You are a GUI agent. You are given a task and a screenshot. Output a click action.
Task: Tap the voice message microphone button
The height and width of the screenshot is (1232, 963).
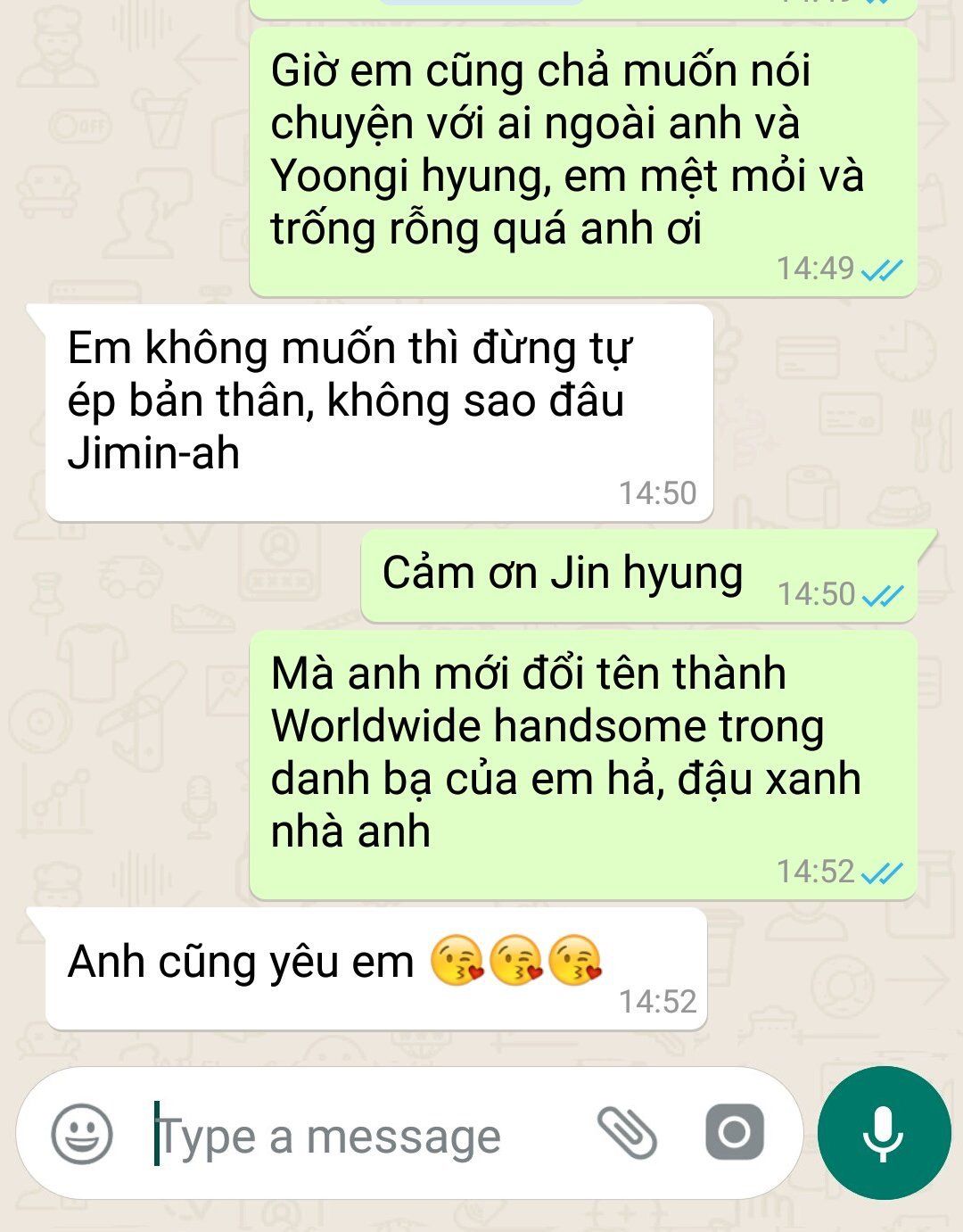click(x=883, y=1133)
